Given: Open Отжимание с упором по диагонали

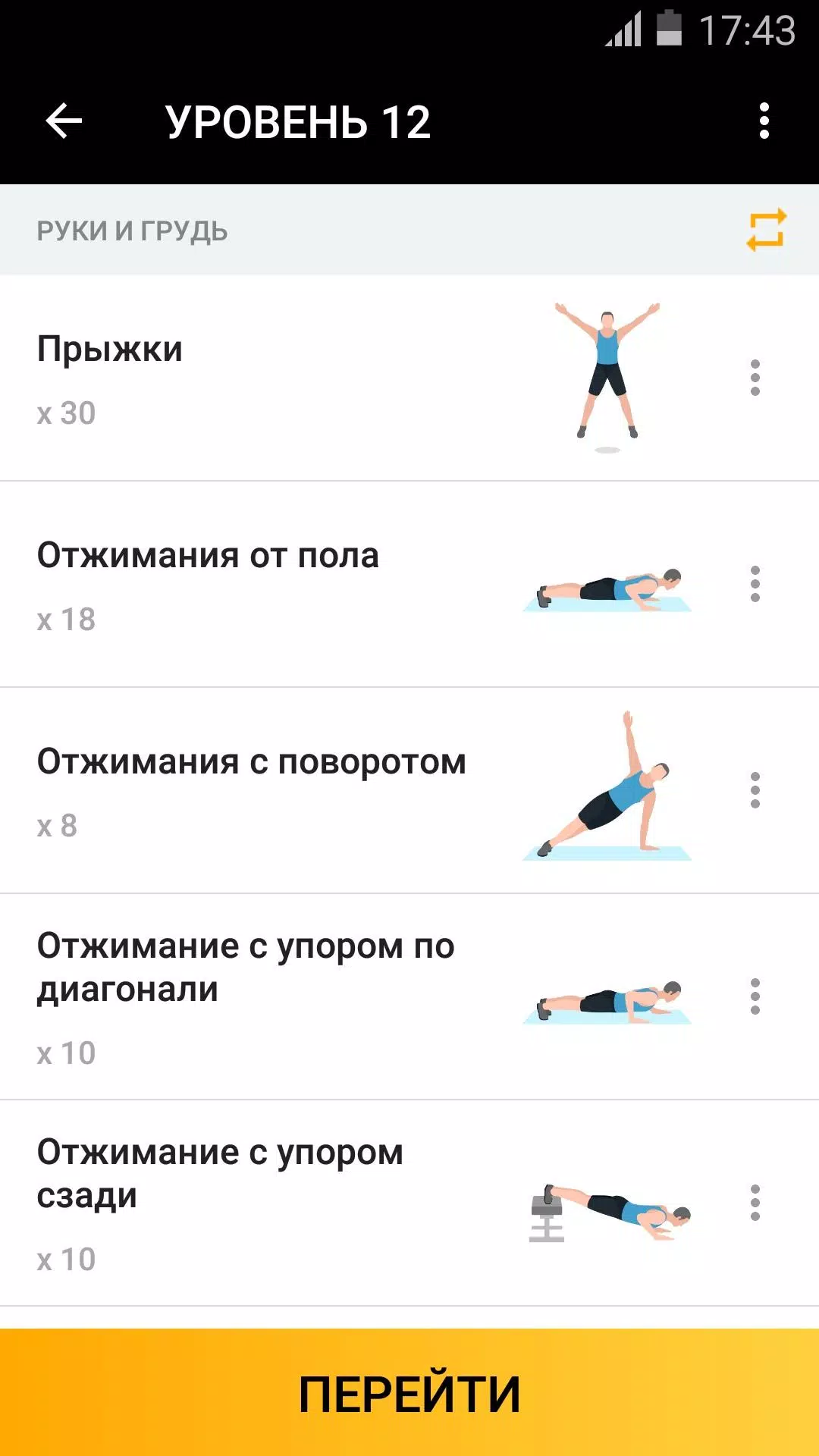Looking at the screenshot, I should [303, 997].
